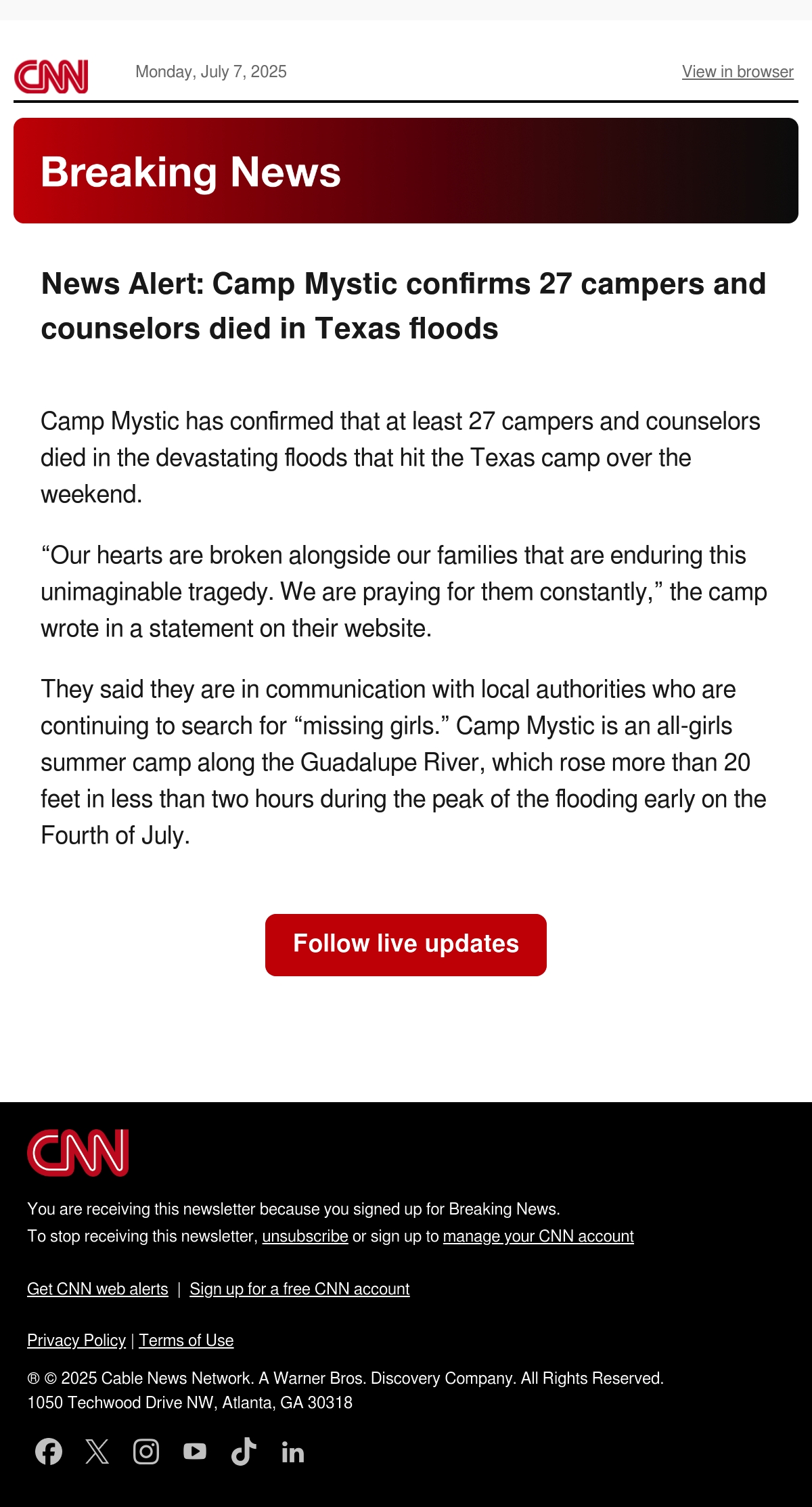Open CNN's X profile icon

(x=97, y=1451)
